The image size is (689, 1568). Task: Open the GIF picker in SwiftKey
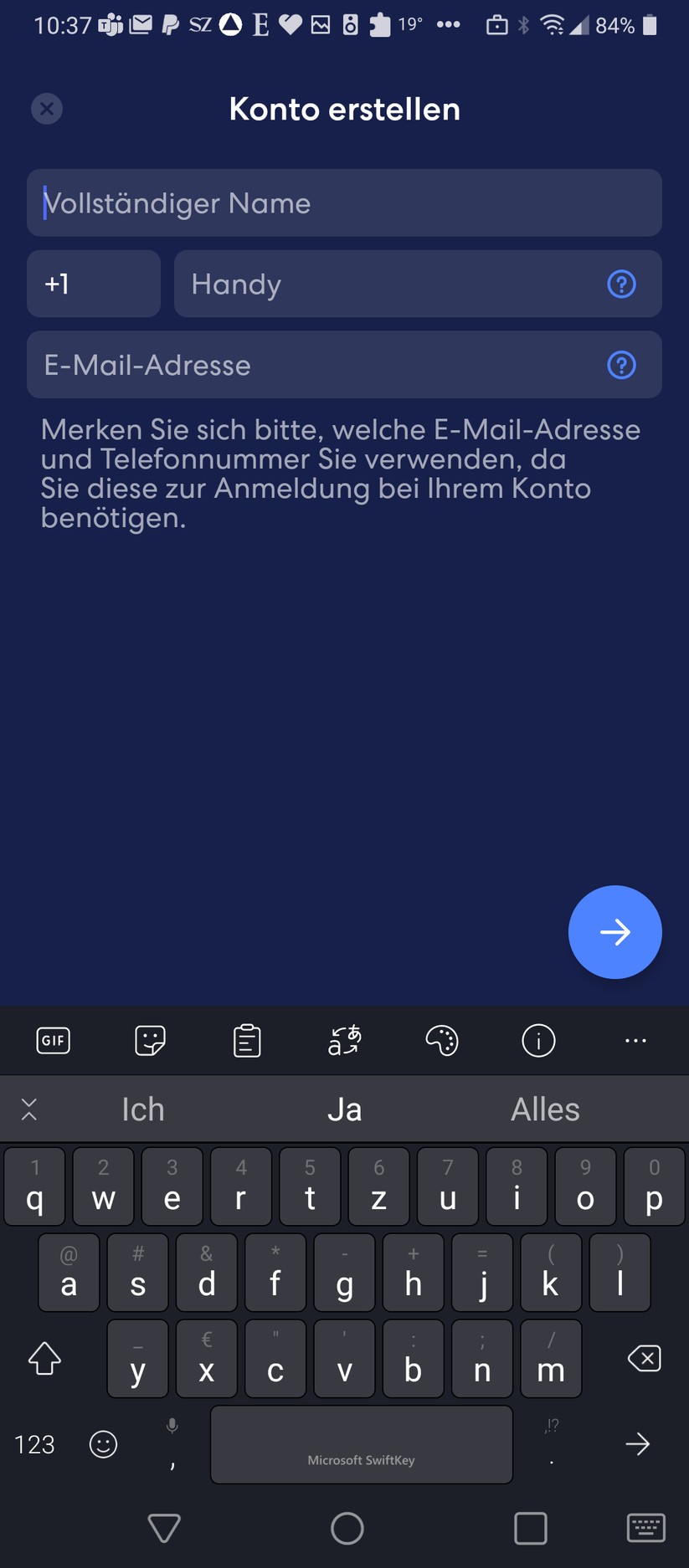pyautogui.click(x=53, y=1040)
